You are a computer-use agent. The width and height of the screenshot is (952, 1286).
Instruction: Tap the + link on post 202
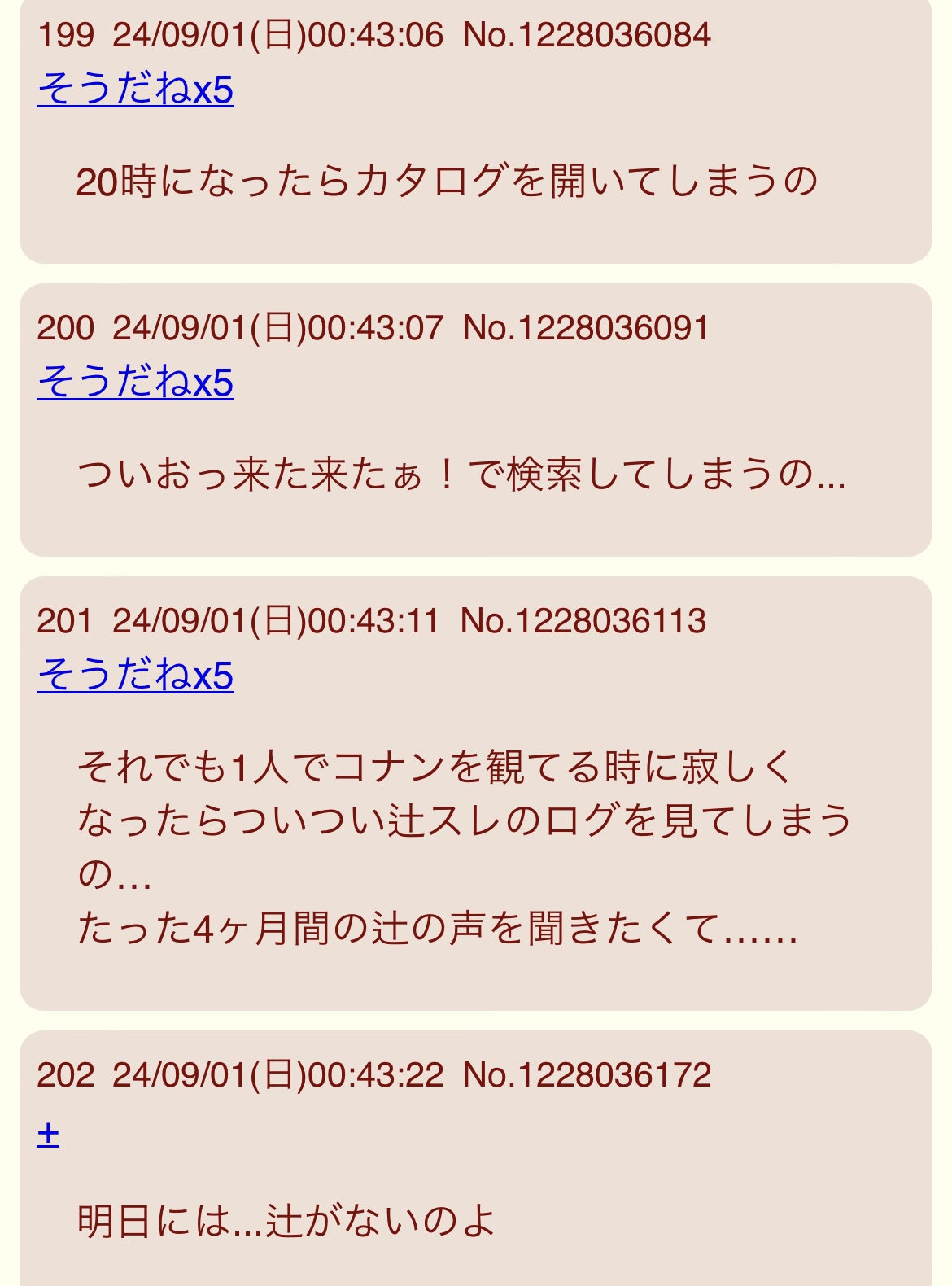click(x=48, y=1132)
